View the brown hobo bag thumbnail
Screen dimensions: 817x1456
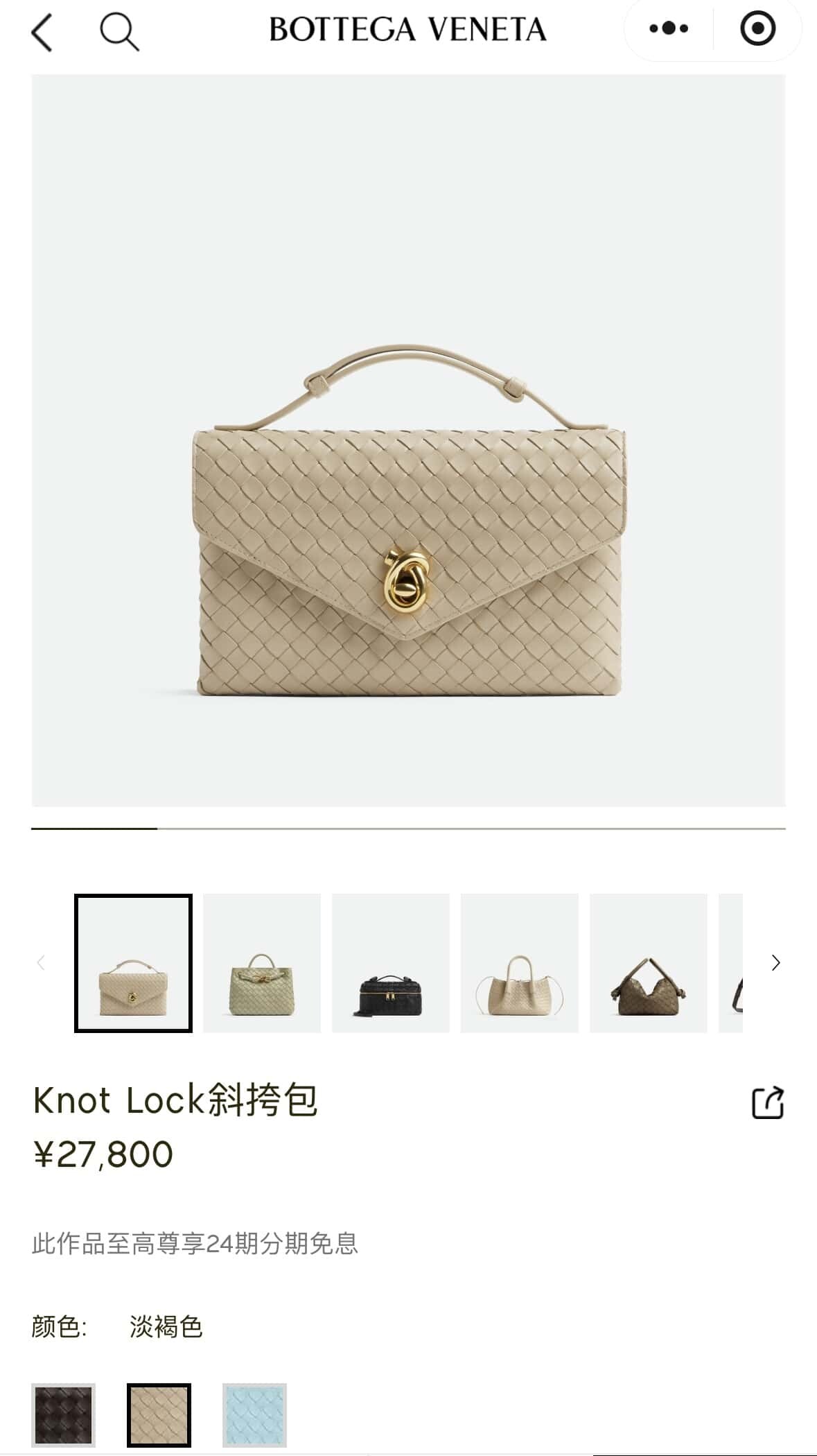tap(649, 963)
